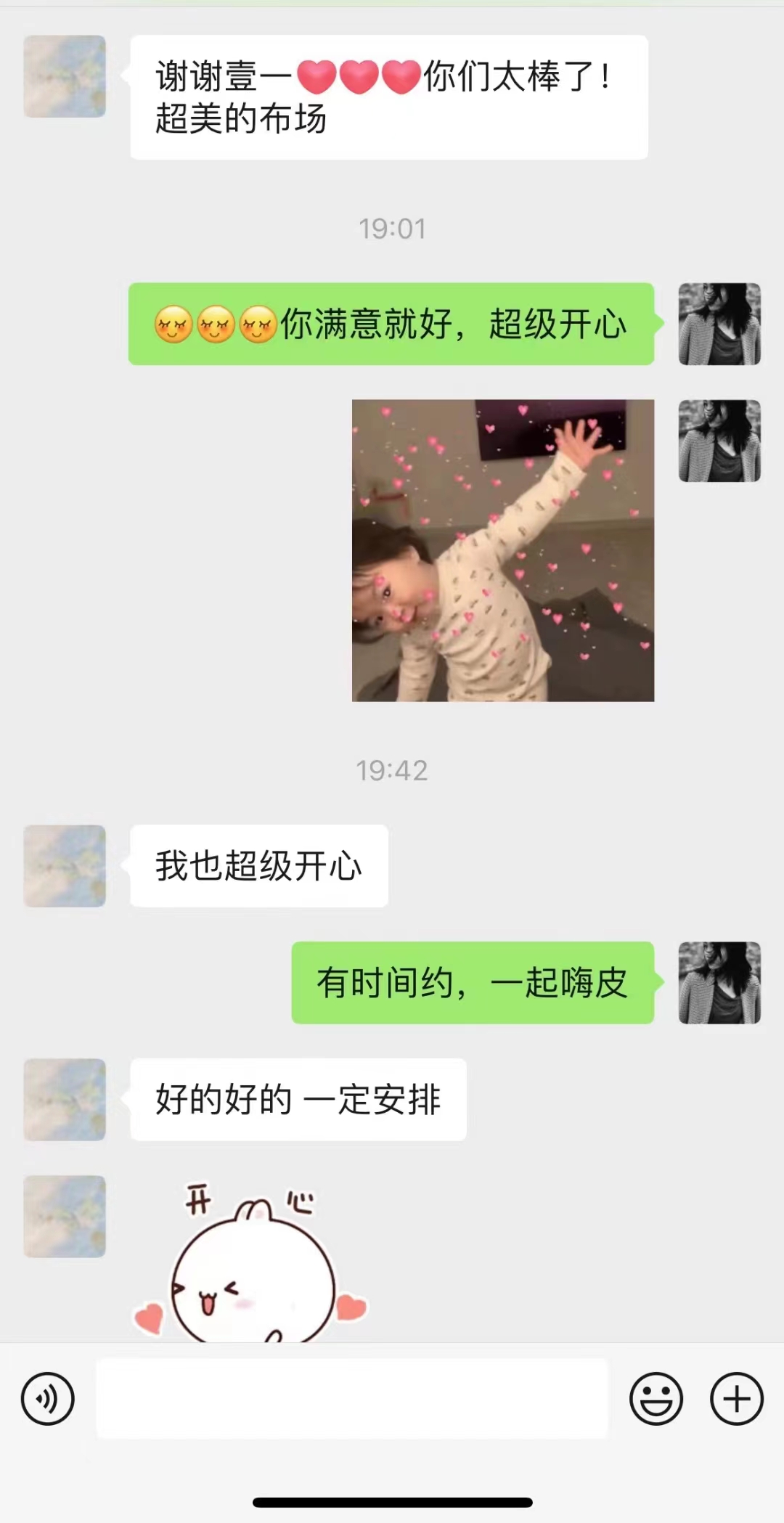Open your avatar beside 有时间约，一起嗨皮

pos(719,983)
